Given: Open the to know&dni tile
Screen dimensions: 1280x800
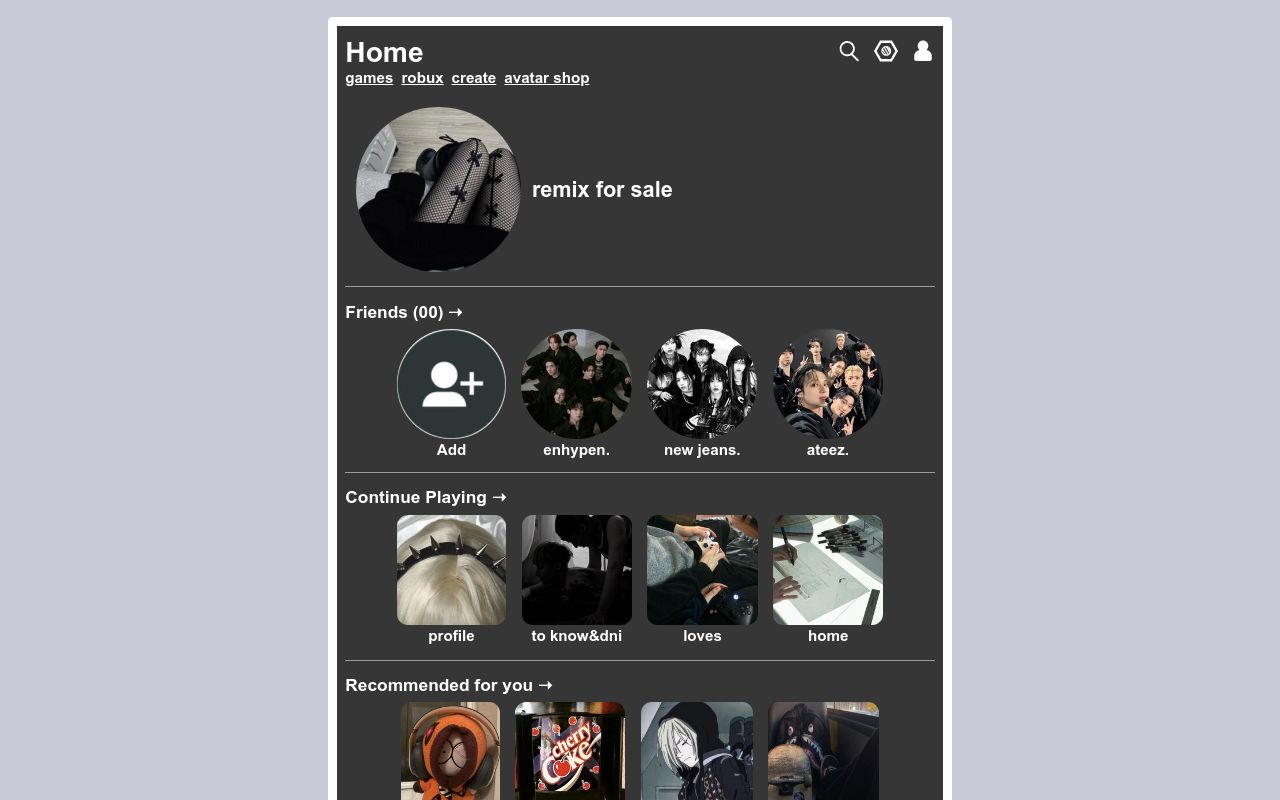Looking at the screenshot, I should (x=576, y=570).
